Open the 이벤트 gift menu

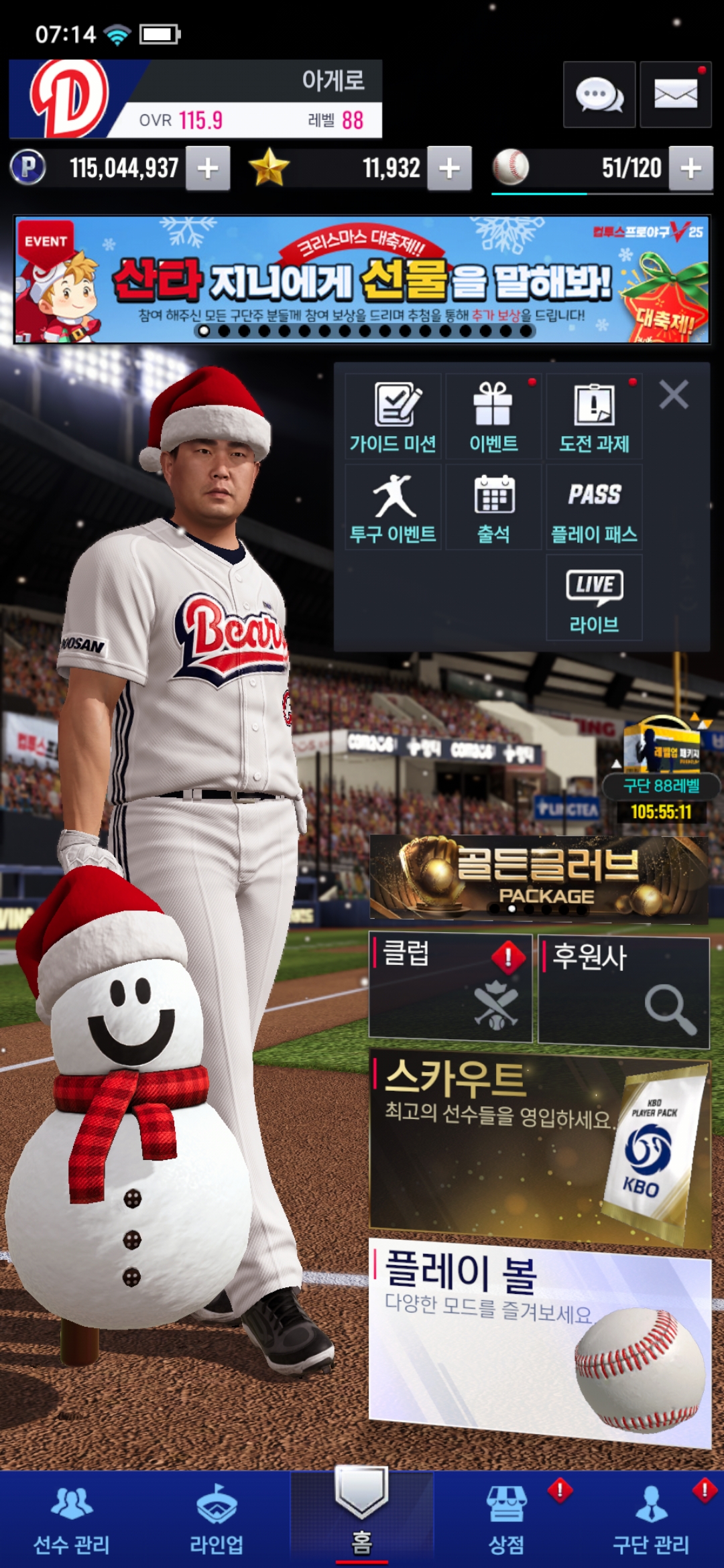(493, 417)
